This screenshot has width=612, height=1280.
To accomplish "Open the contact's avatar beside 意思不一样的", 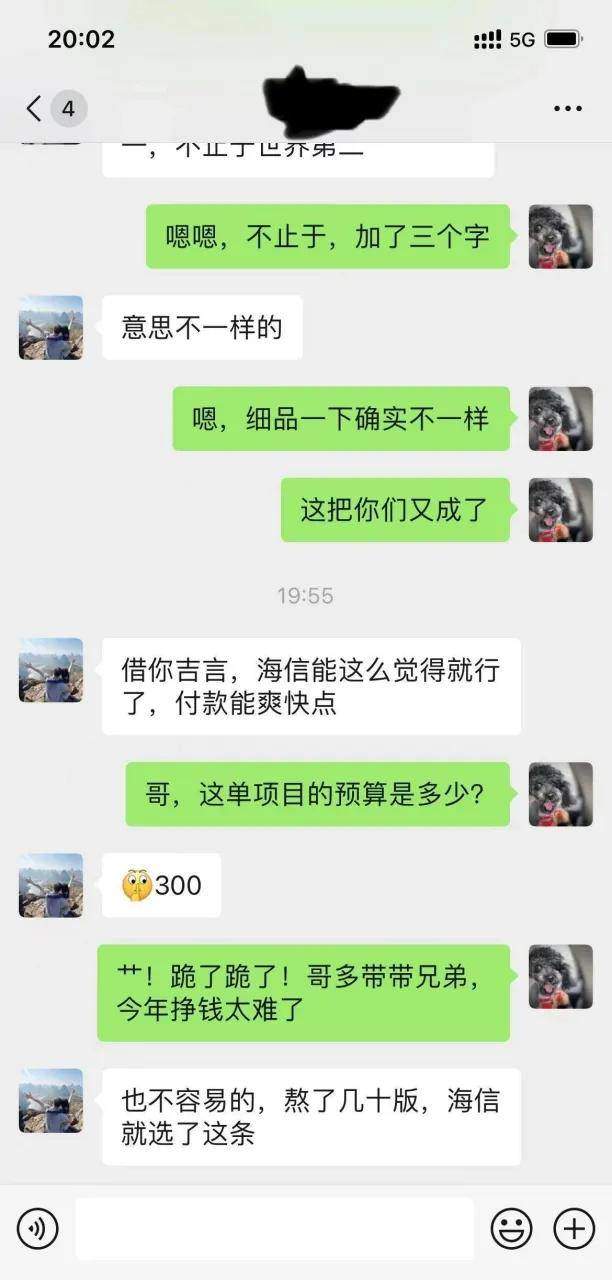I will (x=51, y=327).
